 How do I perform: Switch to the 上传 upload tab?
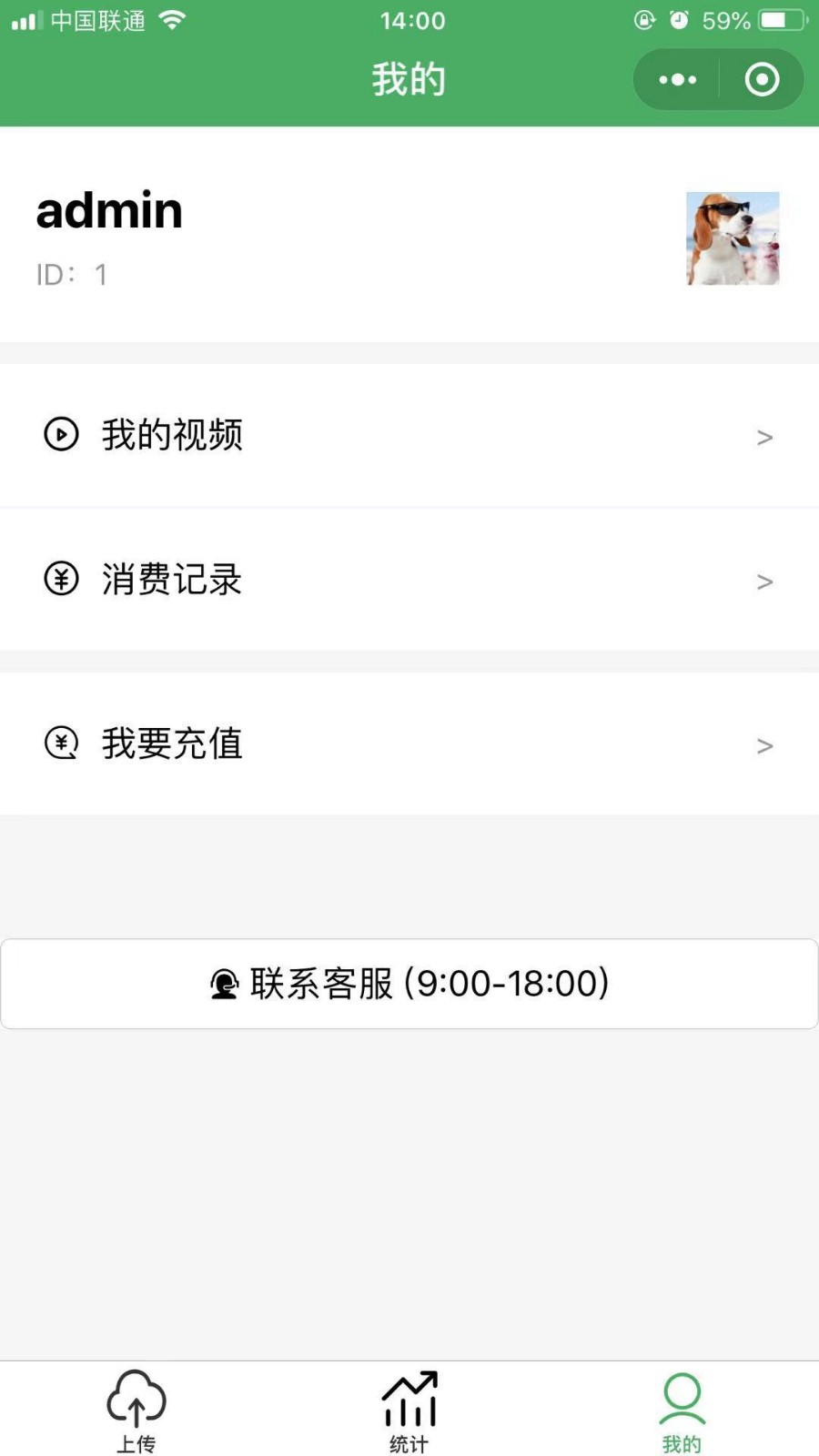[x=136, y=1410]
